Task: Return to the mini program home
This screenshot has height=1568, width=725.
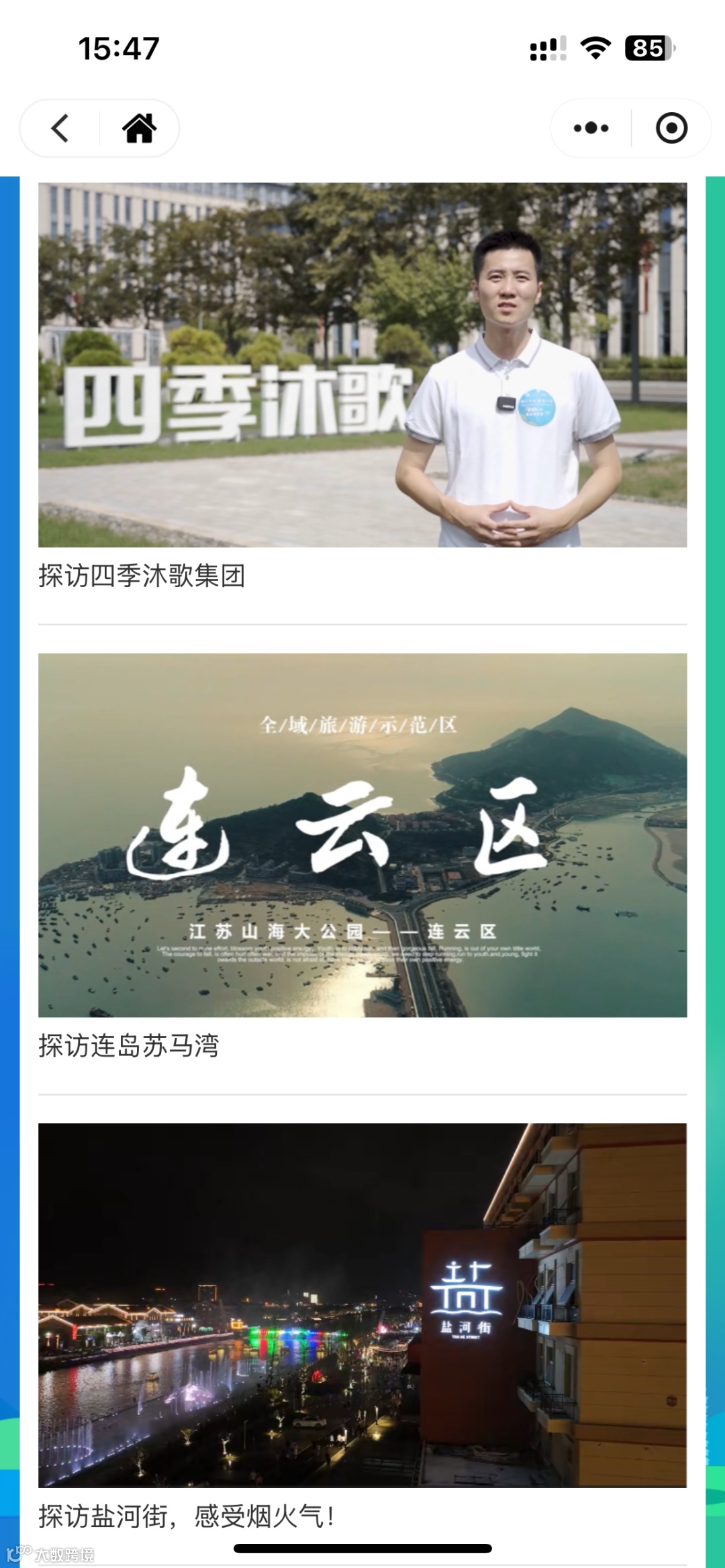Action: (x=139, y=128)
